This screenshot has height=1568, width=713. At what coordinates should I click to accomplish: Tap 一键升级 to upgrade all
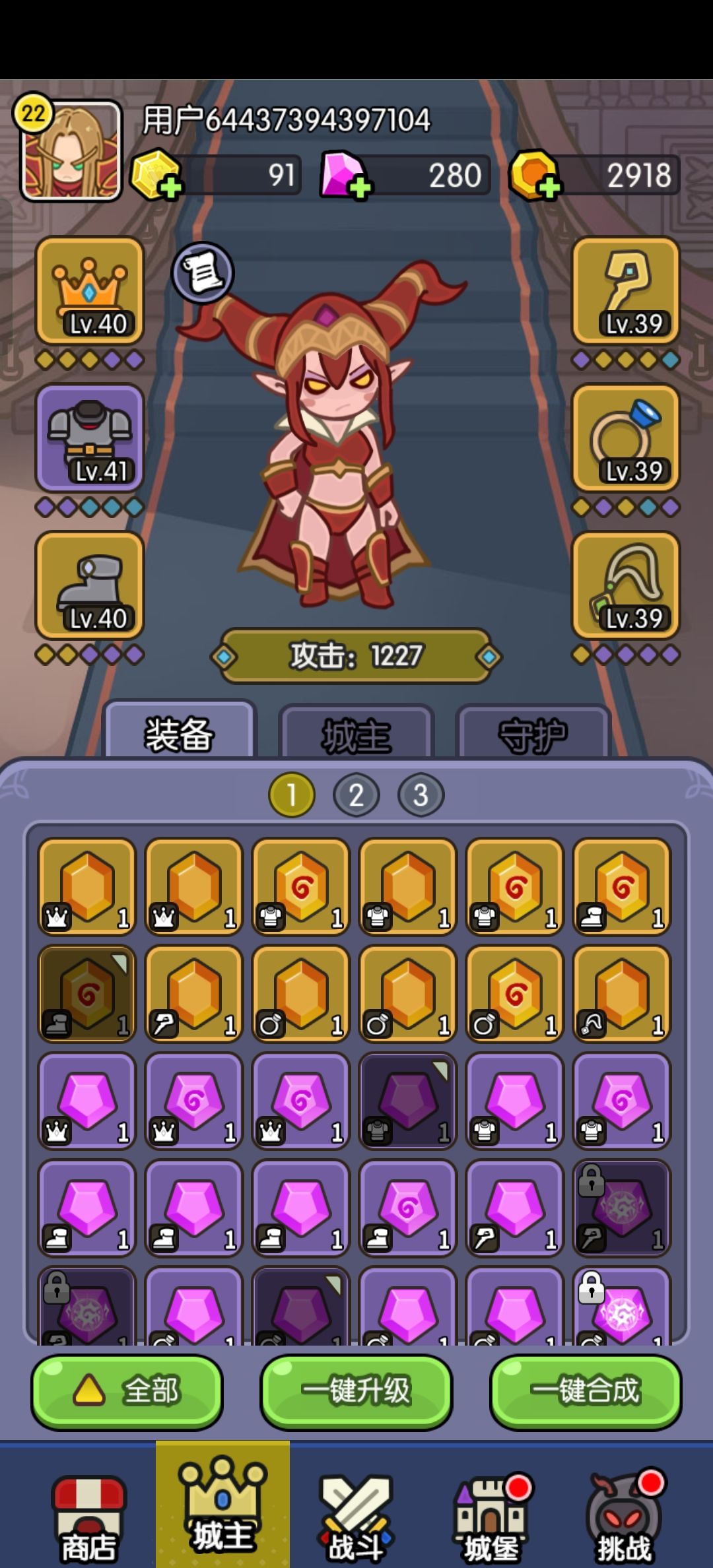(356, 1392)
